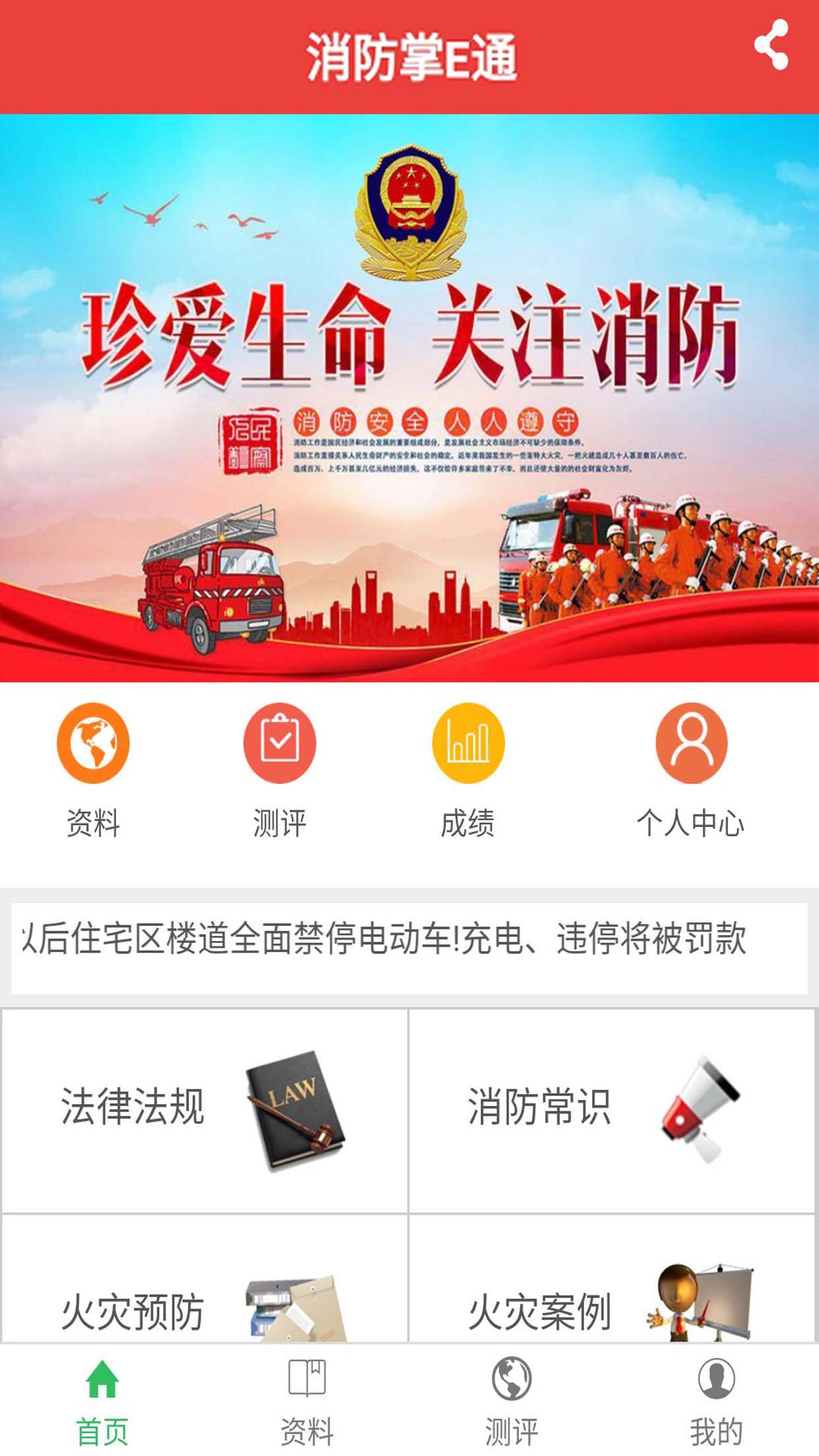The height and width of the screenshot is (1456, 819).
Task: Open 个人中心 personal center
Action: point(690,770)
